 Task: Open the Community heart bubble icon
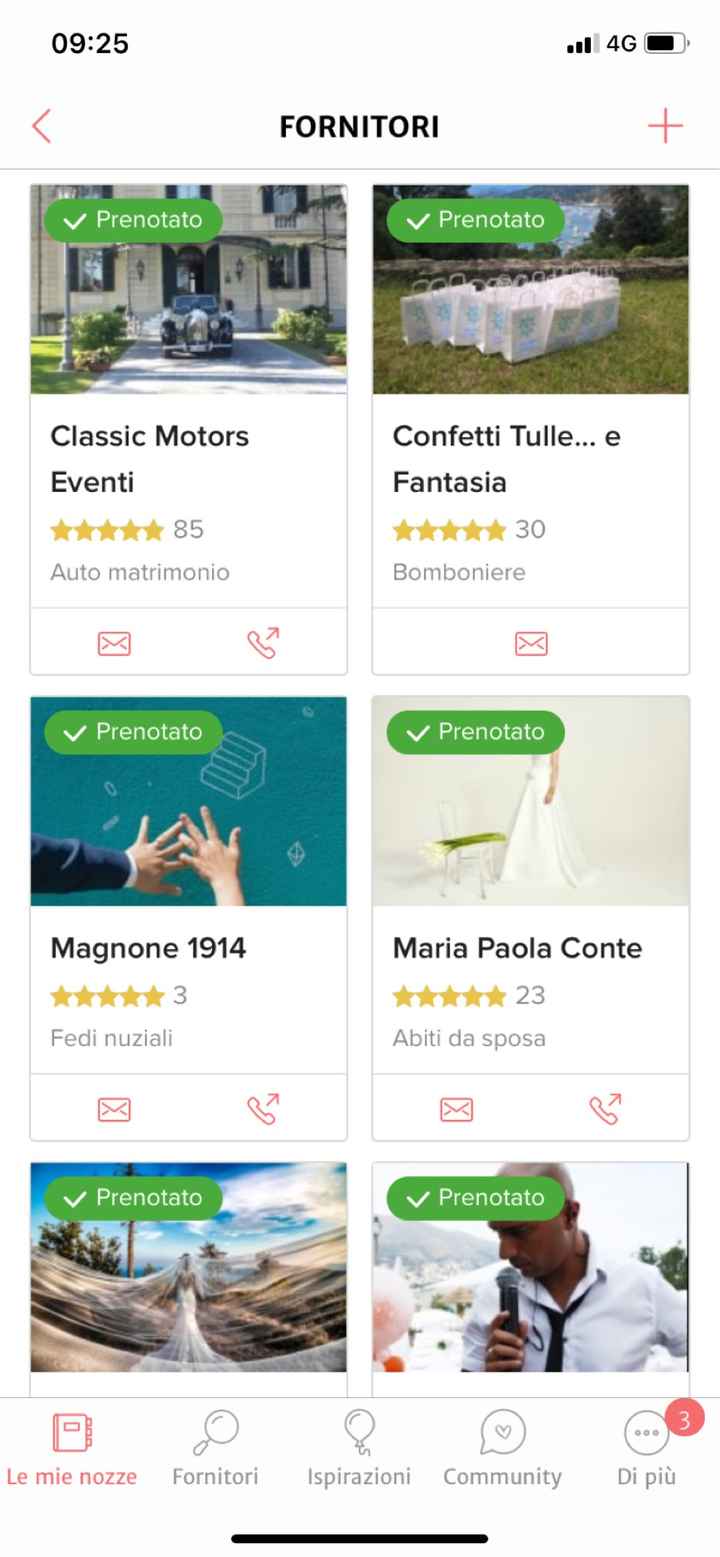(502, 1432)
